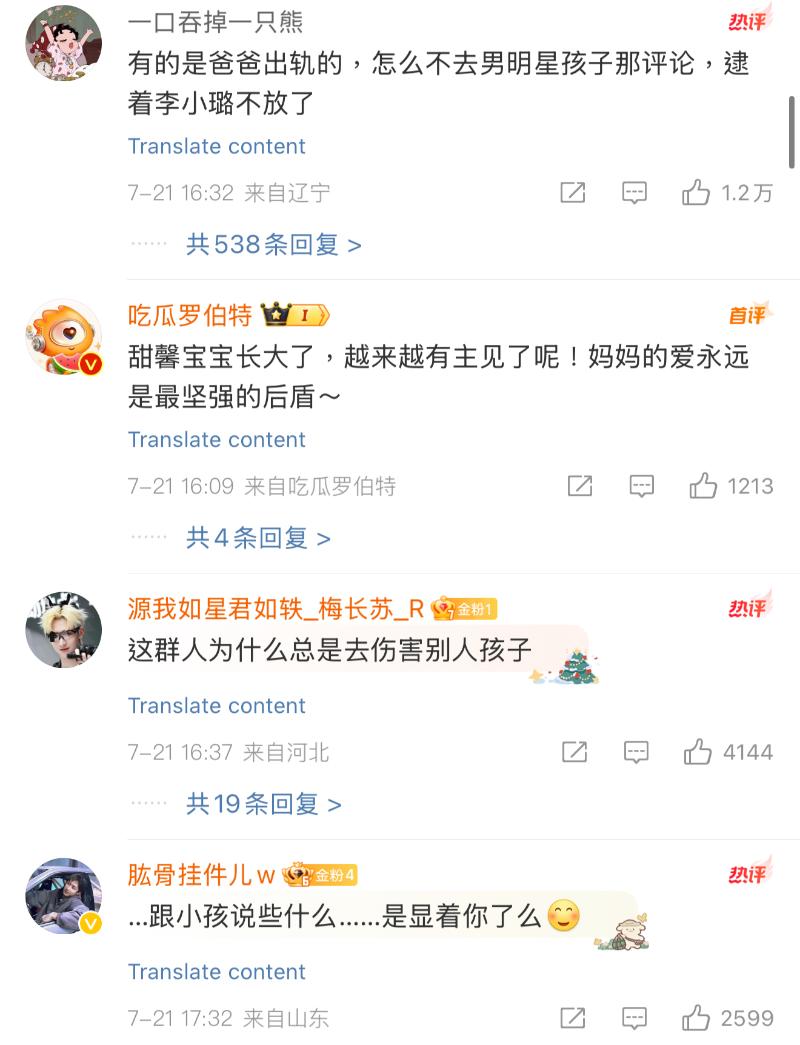Like the comment posted from 河北
This screenshot has width=800, height=1045.
[x=697, y=752]
